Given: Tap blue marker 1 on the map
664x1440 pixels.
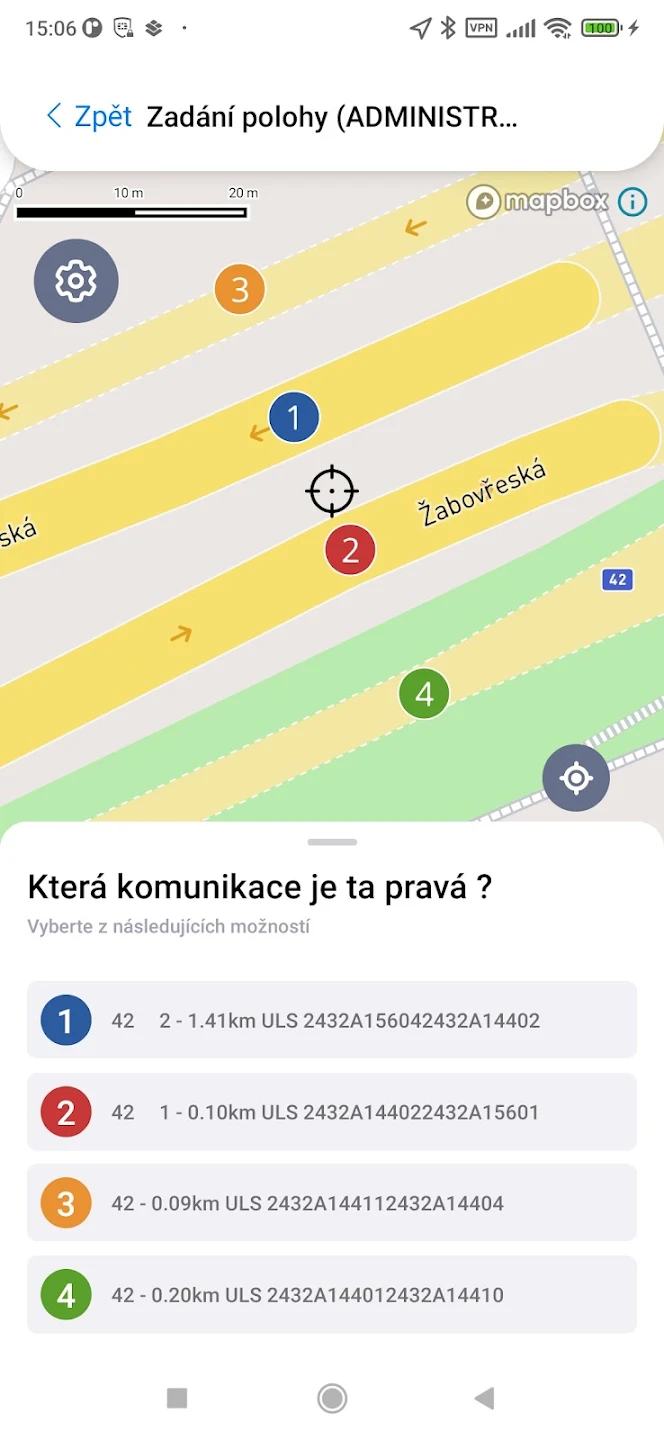Looking at the screenshot, I should 294,417.
